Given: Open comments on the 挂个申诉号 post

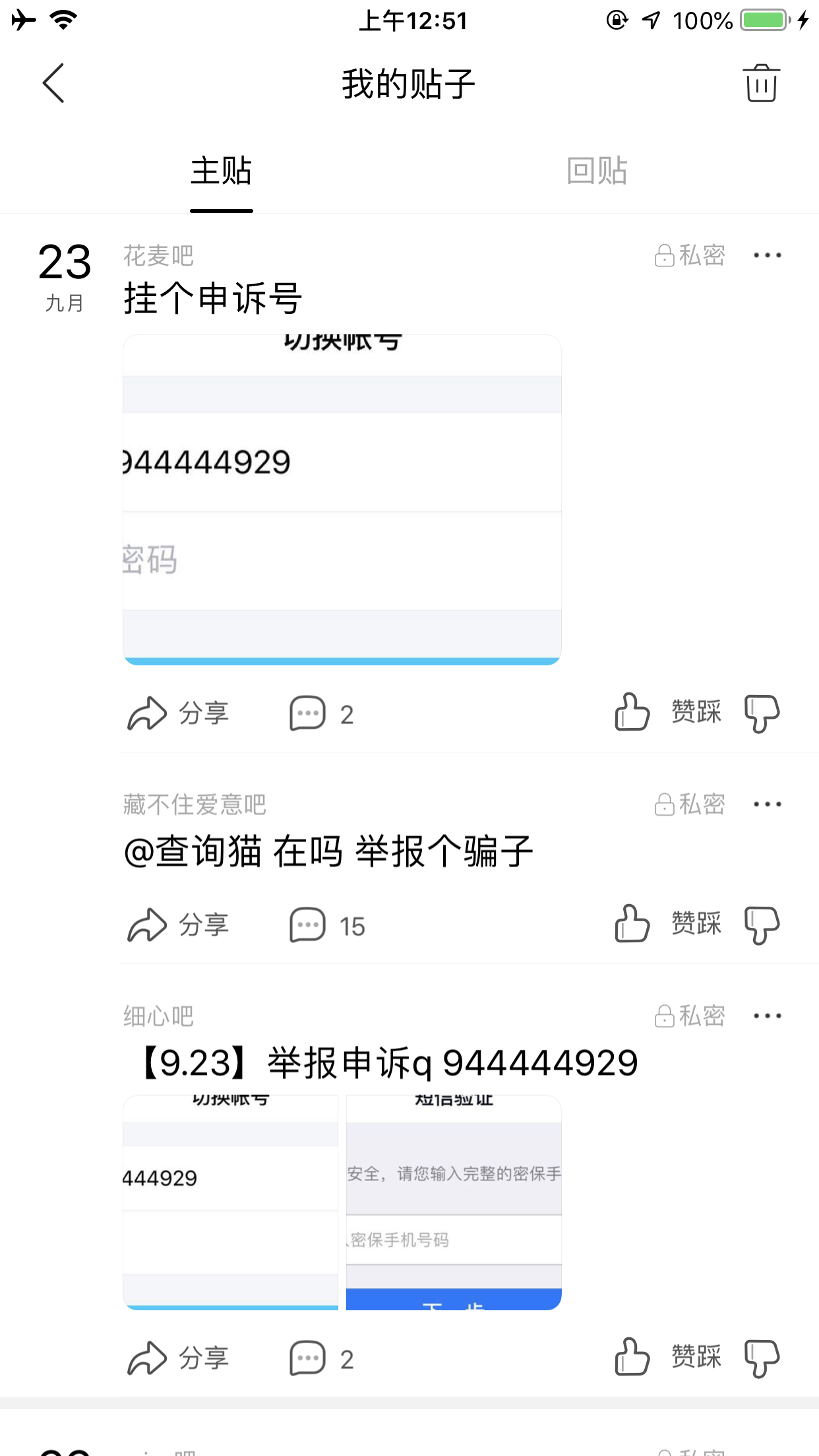Looking at the screenshot, I should pyautogui.click(x=322, y=713).
